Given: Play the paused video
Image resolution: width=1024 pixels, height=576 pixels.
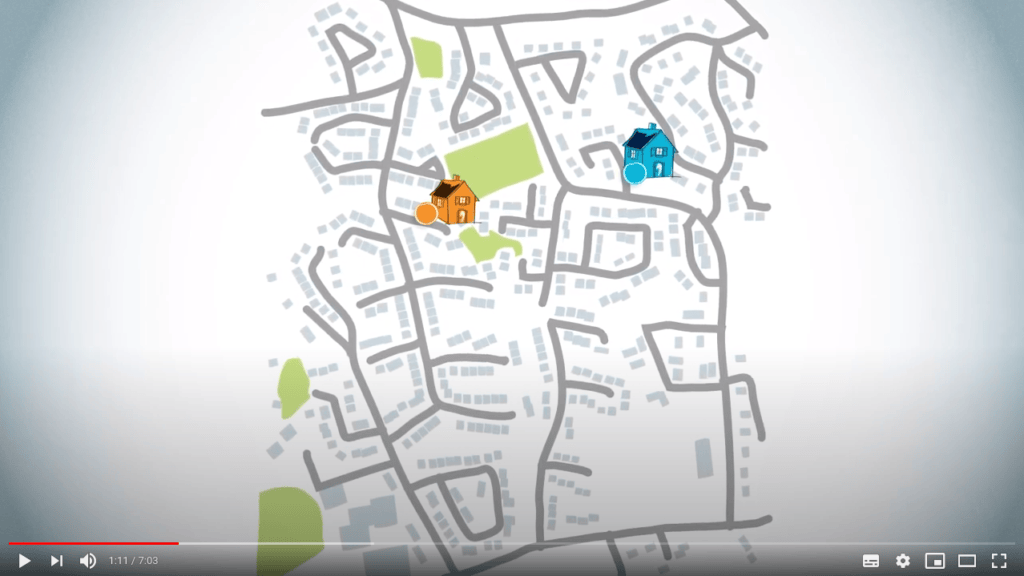Looking at the screenshot, I should (25, 561).
